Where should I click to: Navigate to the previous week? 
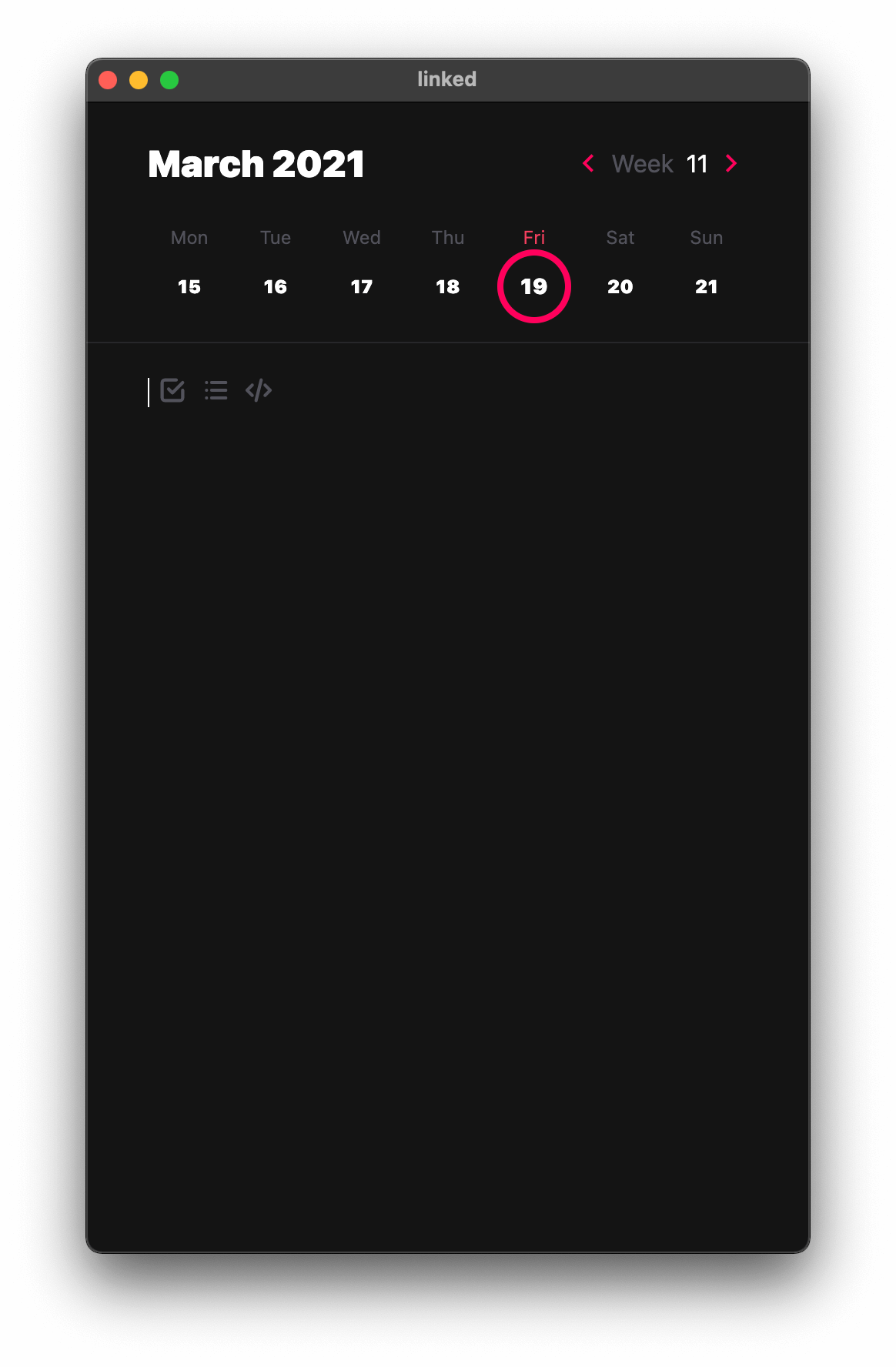click(x=589, y=163)
